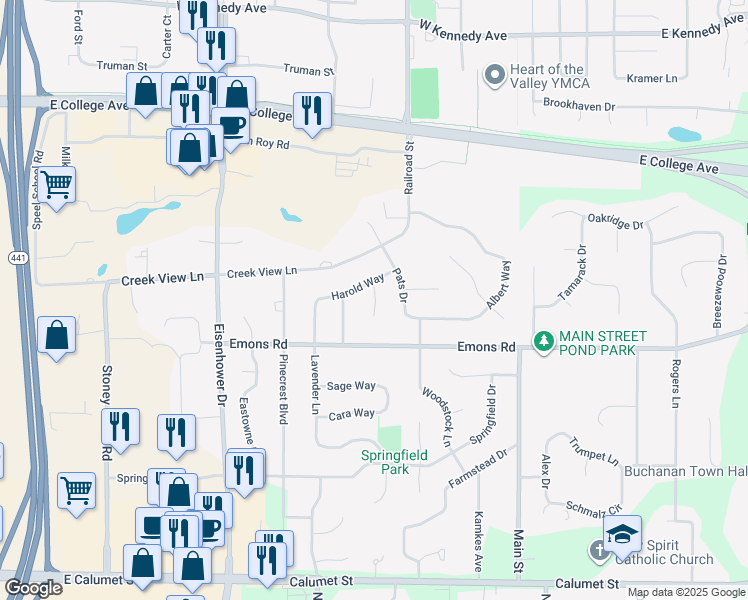Tap the restaurant marker on Stoney Rd
Viewport: 748px width, 600px height.
pyautogui.click(x=120, y=431)
